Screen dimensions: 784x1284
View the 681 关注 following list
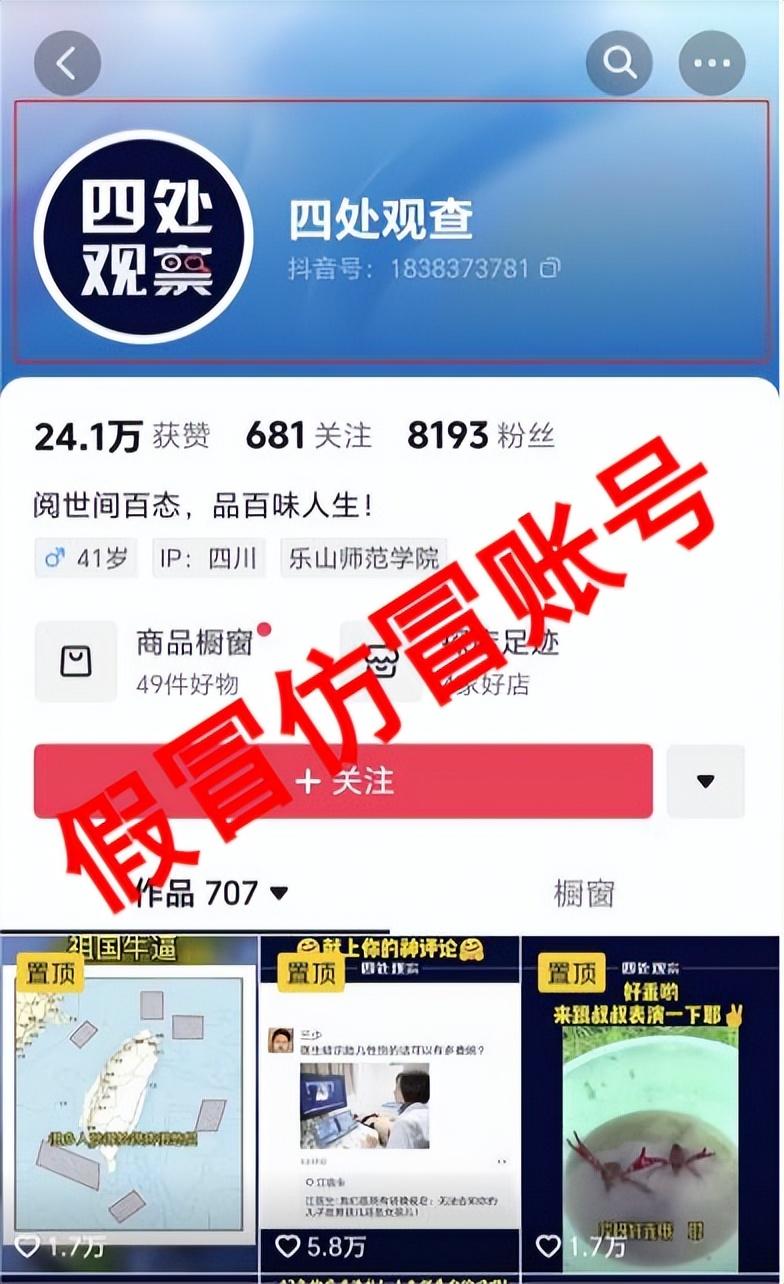click(x=308, y=436)
